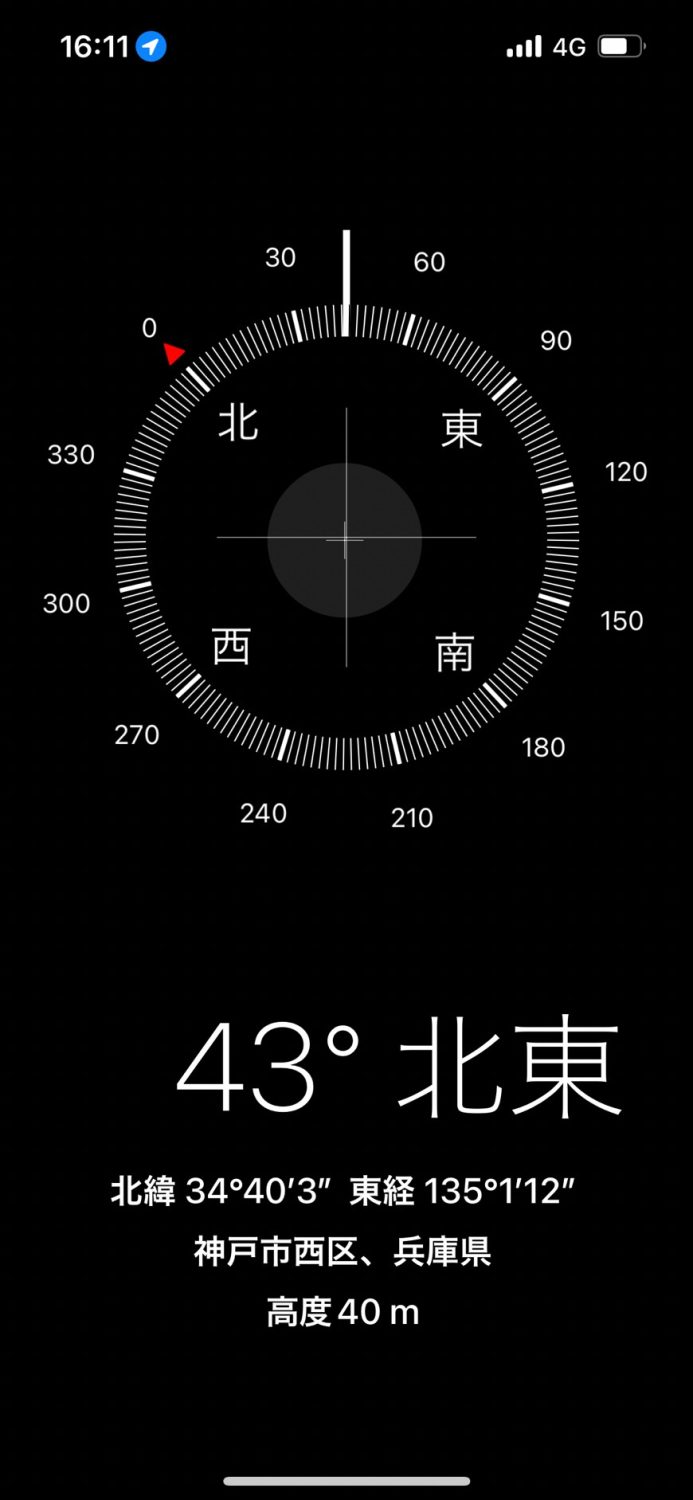This screenshot has height=1500, width=693.
Task: Open the coordinates 北緯 34°40′3″ in Maps
Action: (221, 1192)
